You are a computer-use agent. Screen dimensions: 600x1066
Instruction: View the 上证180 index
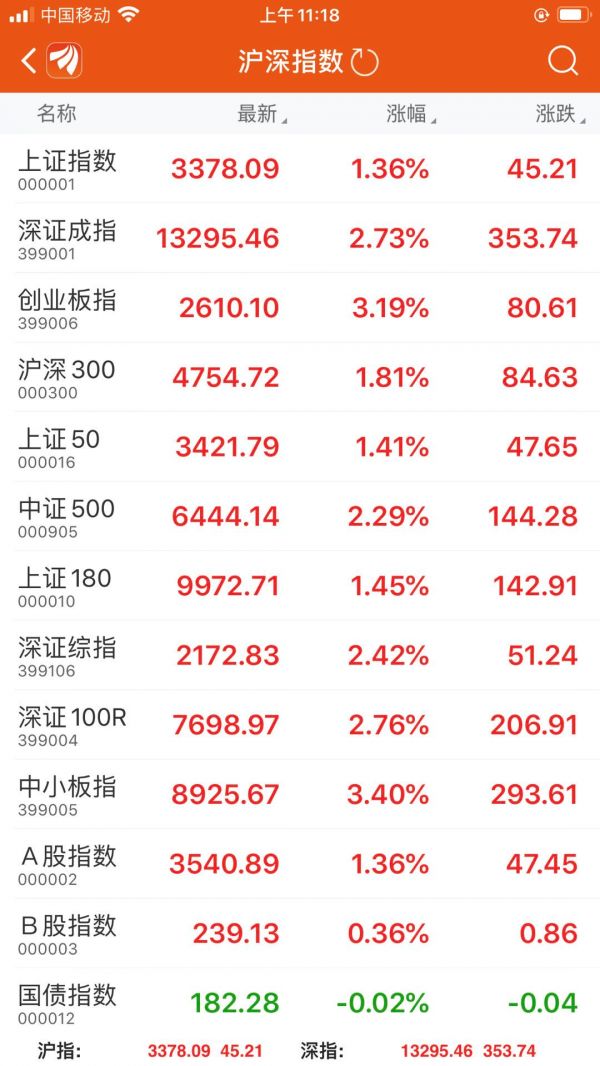point(300,585)
